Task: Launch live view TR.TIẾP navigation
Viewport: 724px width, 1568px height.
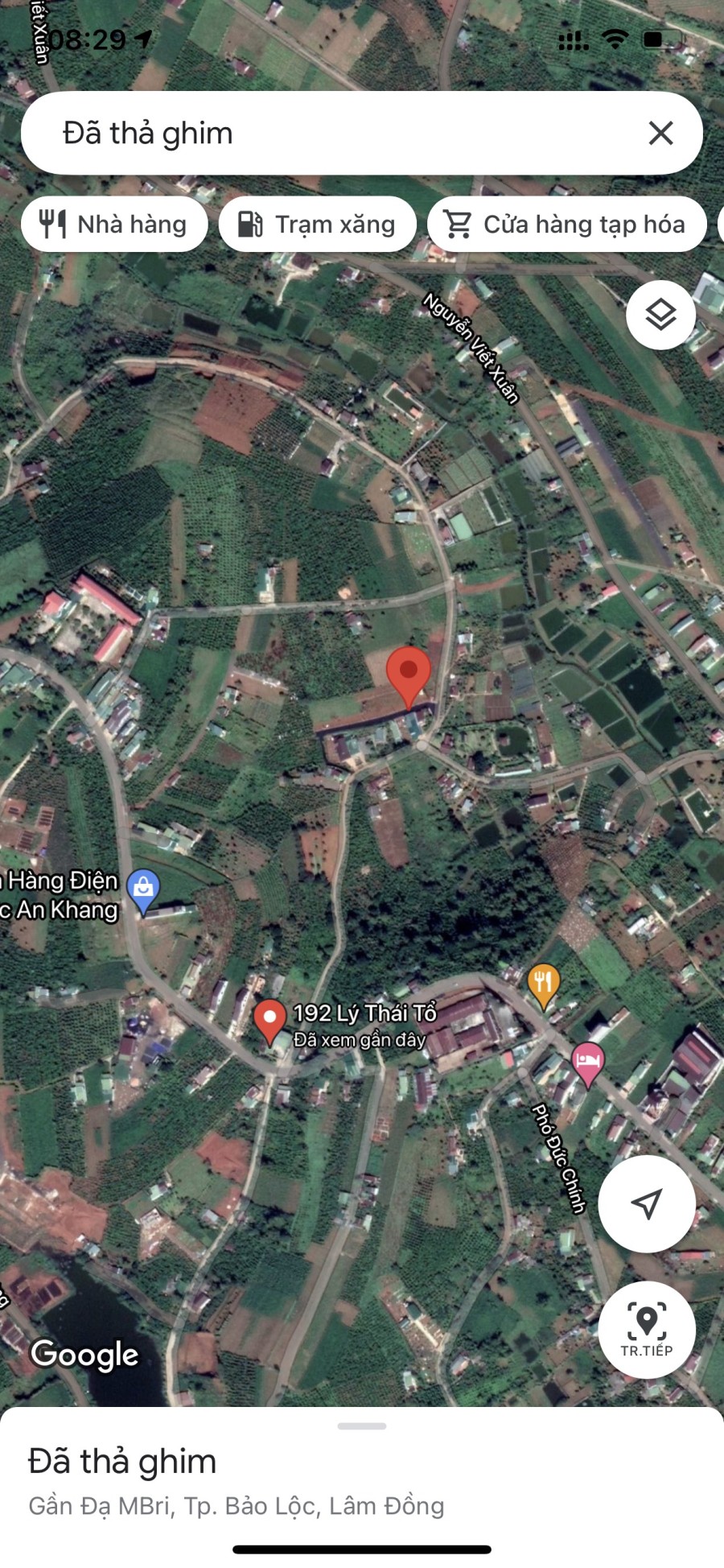Action: (647, 1329)
